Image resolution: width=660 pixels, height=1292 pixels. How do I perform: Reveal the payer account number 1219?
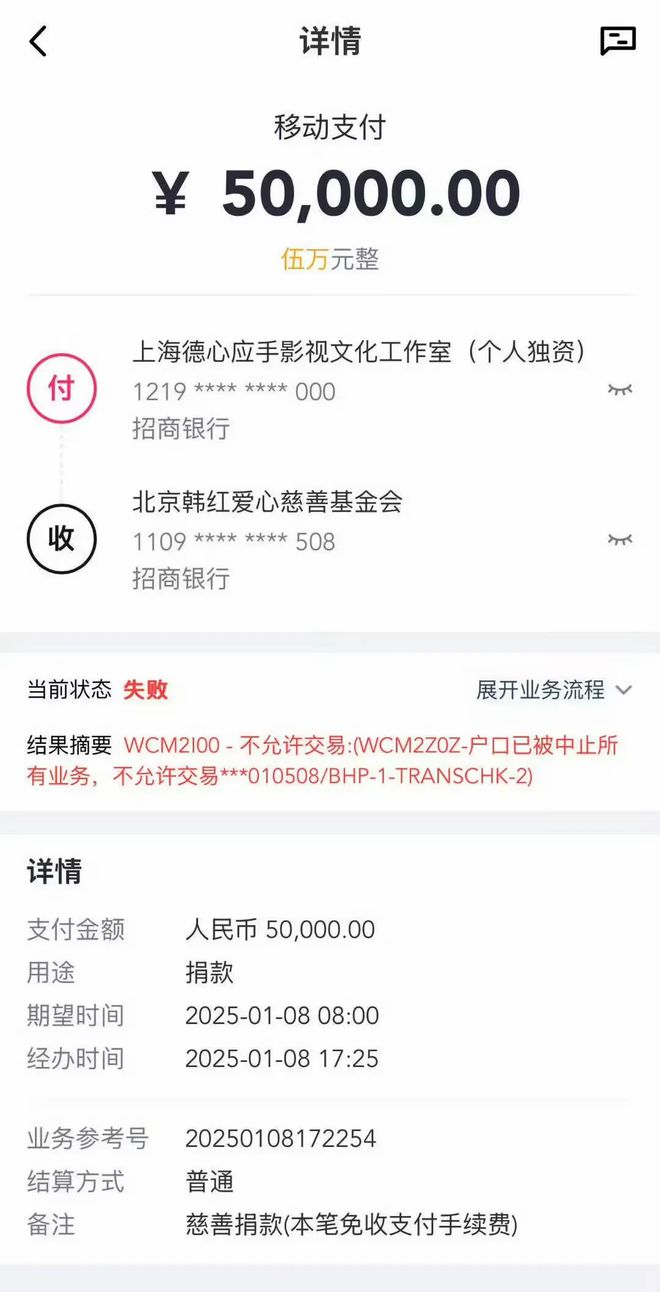click(620, 390)
